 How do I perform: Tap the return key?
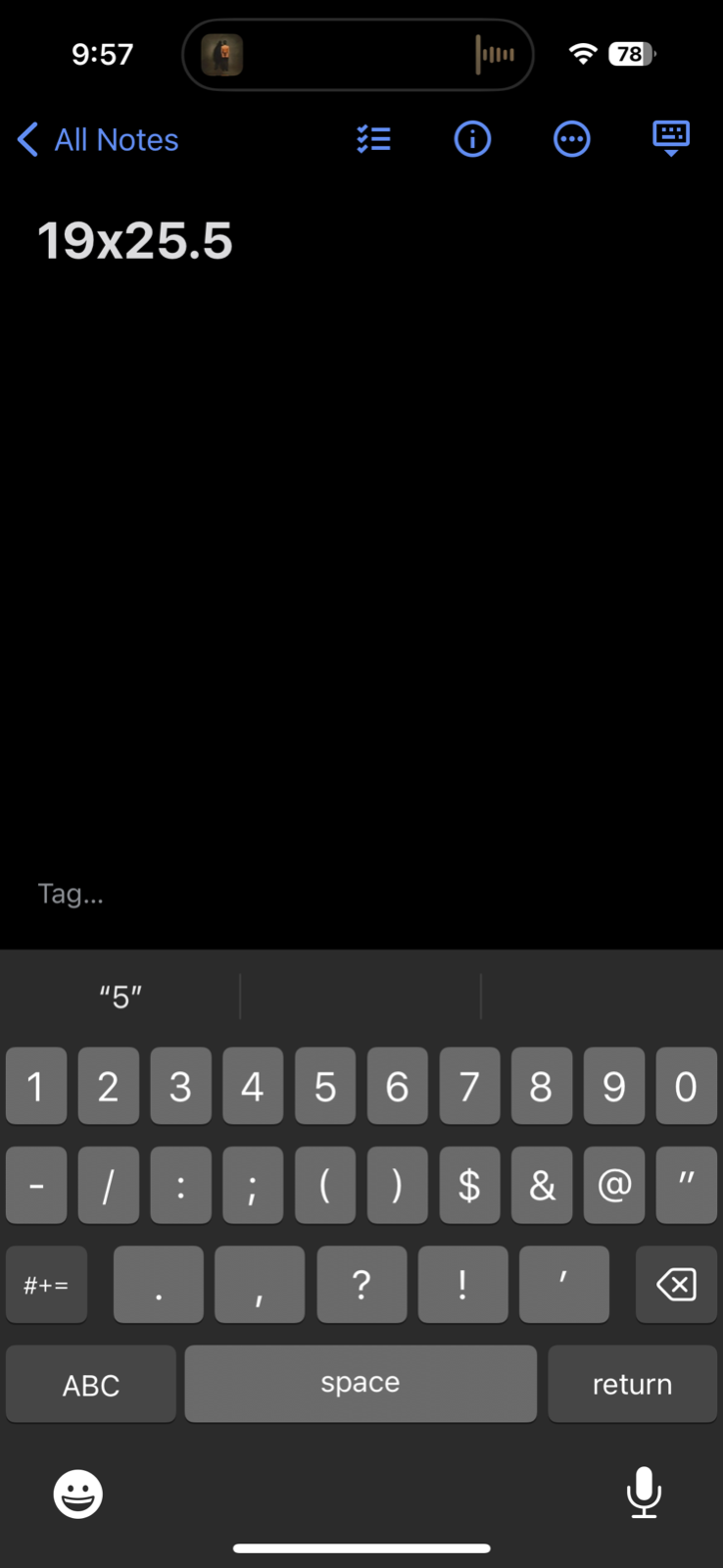(632, 1384)
